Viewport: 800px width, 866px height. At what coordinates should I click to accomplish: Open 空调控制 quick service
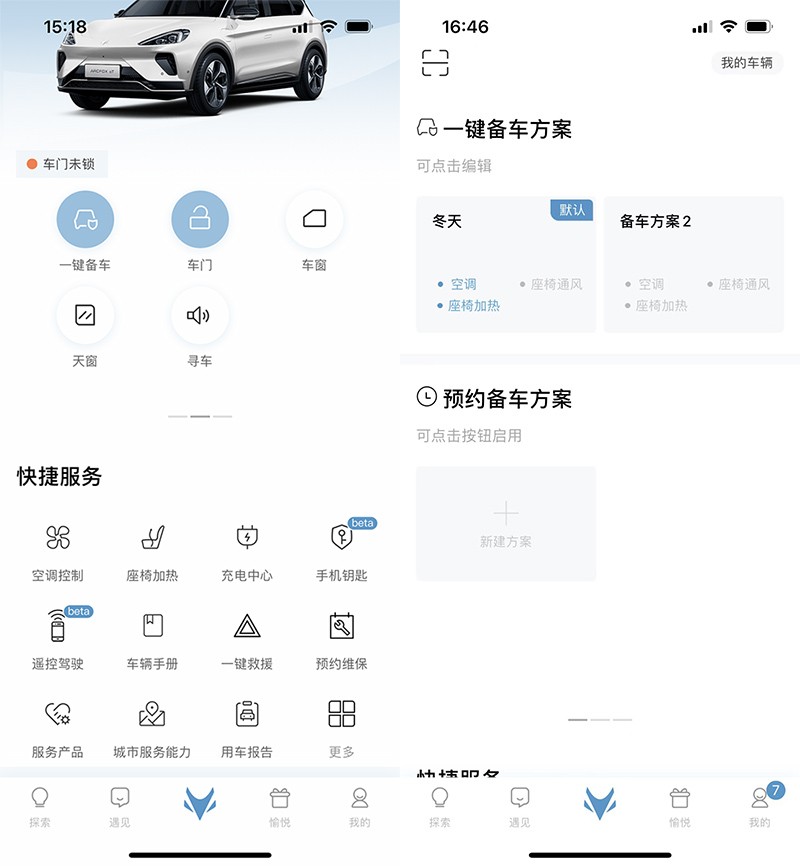click(x=58, y=548)
